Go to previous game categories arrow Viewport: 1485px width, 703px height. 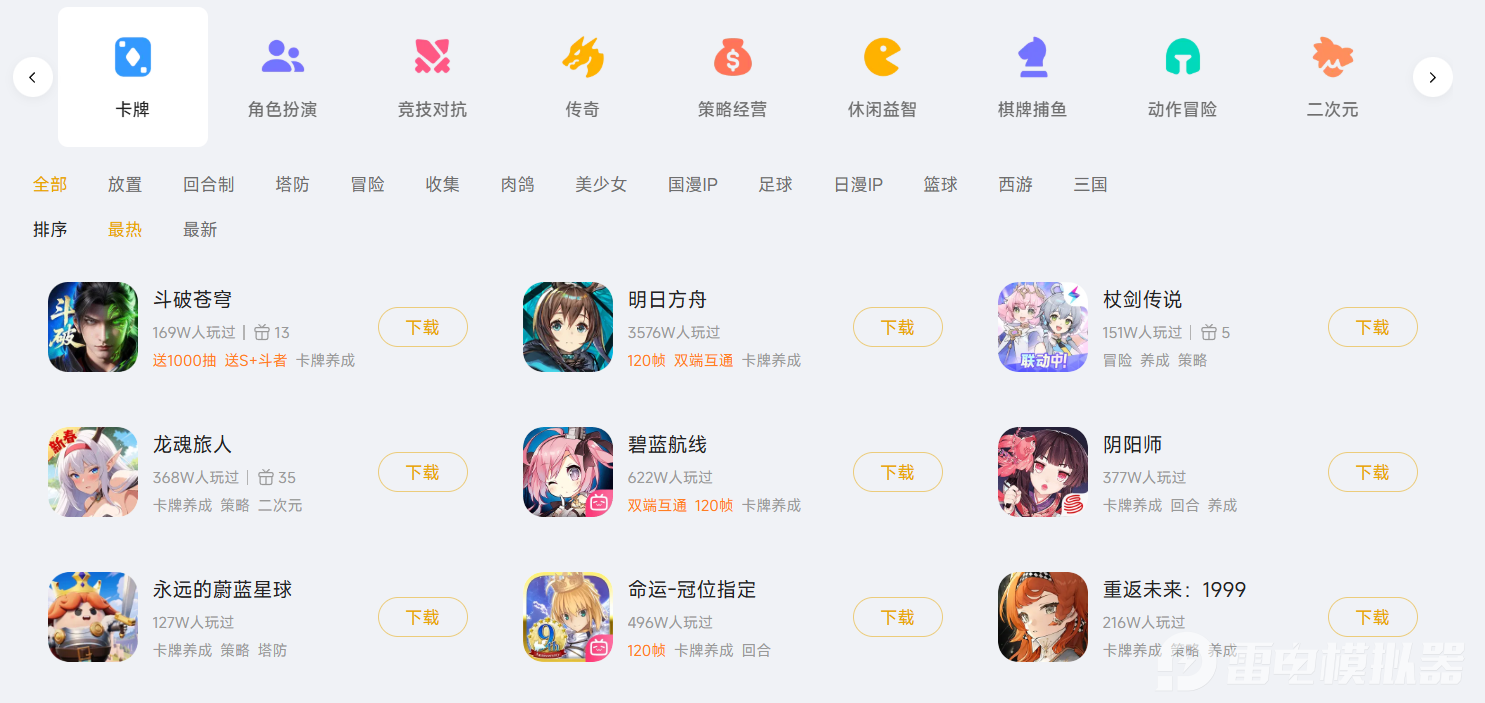[33, 77]
